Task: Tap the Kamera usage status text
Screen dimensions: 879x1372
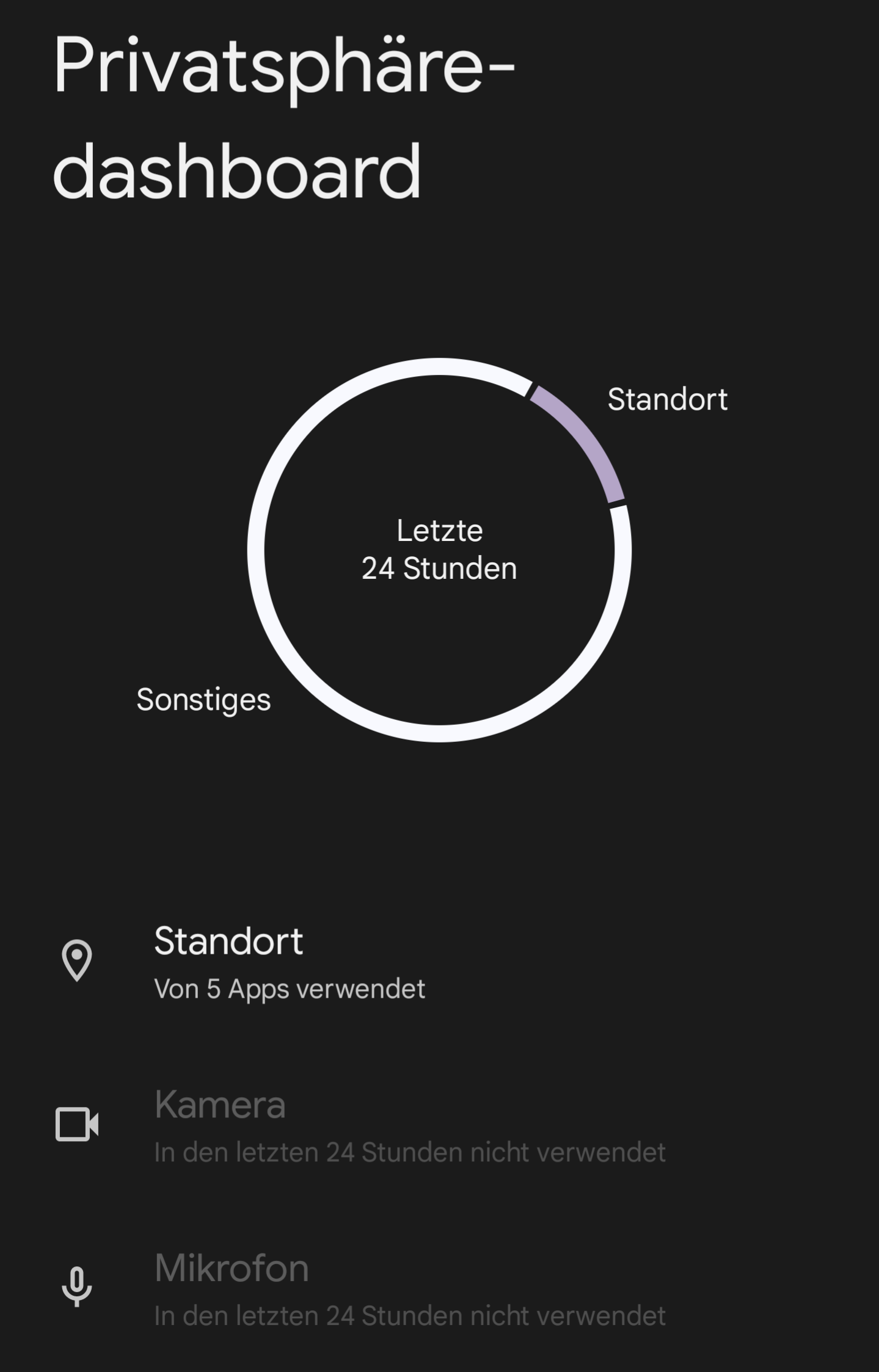Action: [410, 1152]
